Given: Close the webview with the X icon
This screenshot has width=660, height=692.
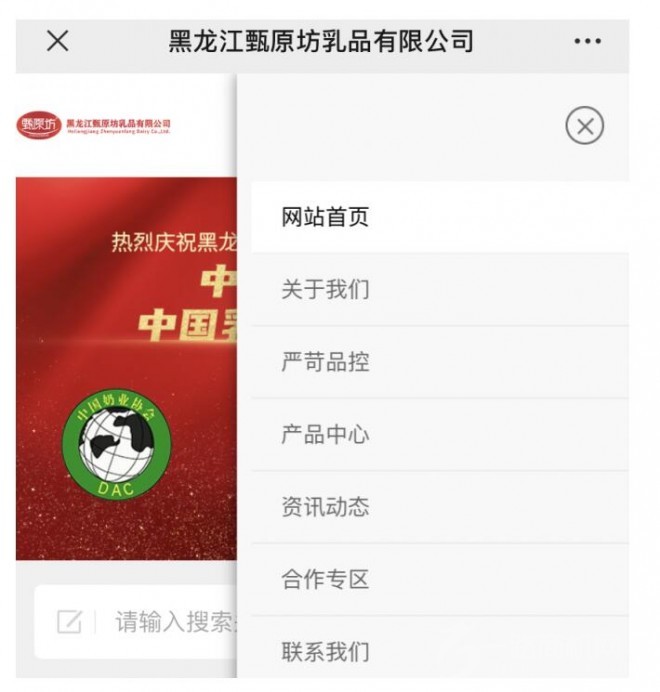Looking at the screenshot, I should coord(58,41).
